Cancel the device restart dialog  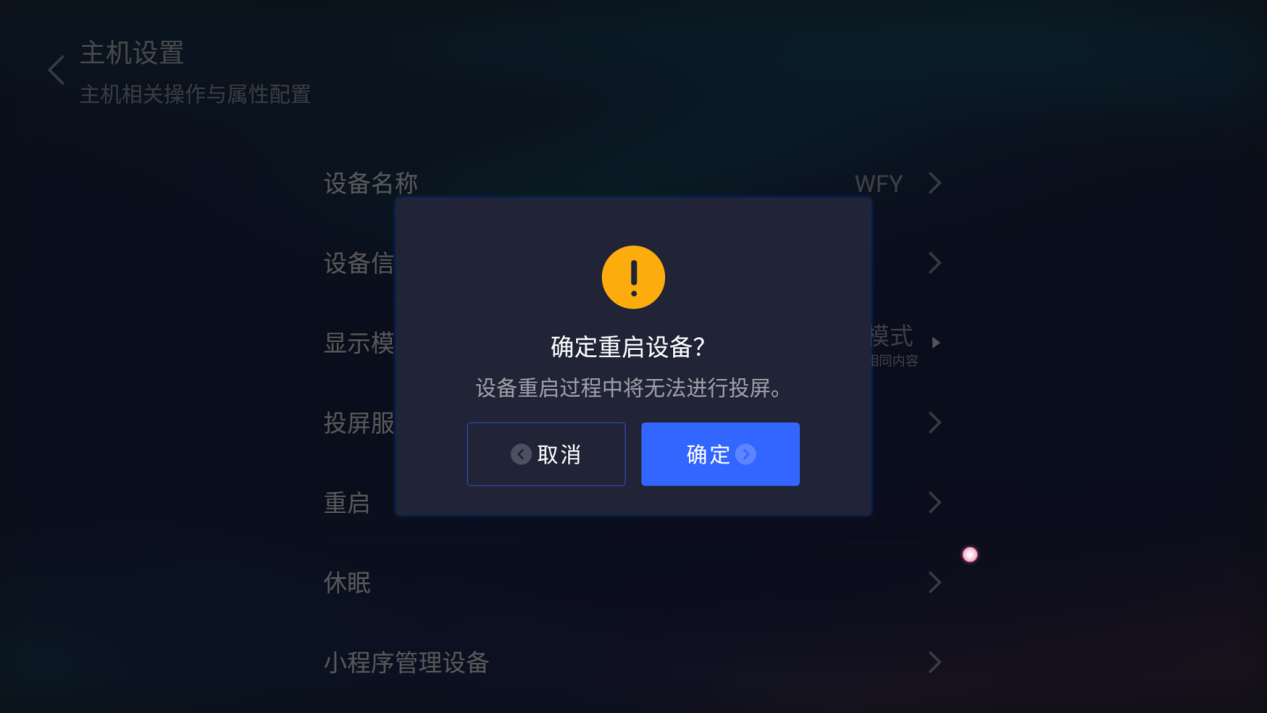[546, 454]
